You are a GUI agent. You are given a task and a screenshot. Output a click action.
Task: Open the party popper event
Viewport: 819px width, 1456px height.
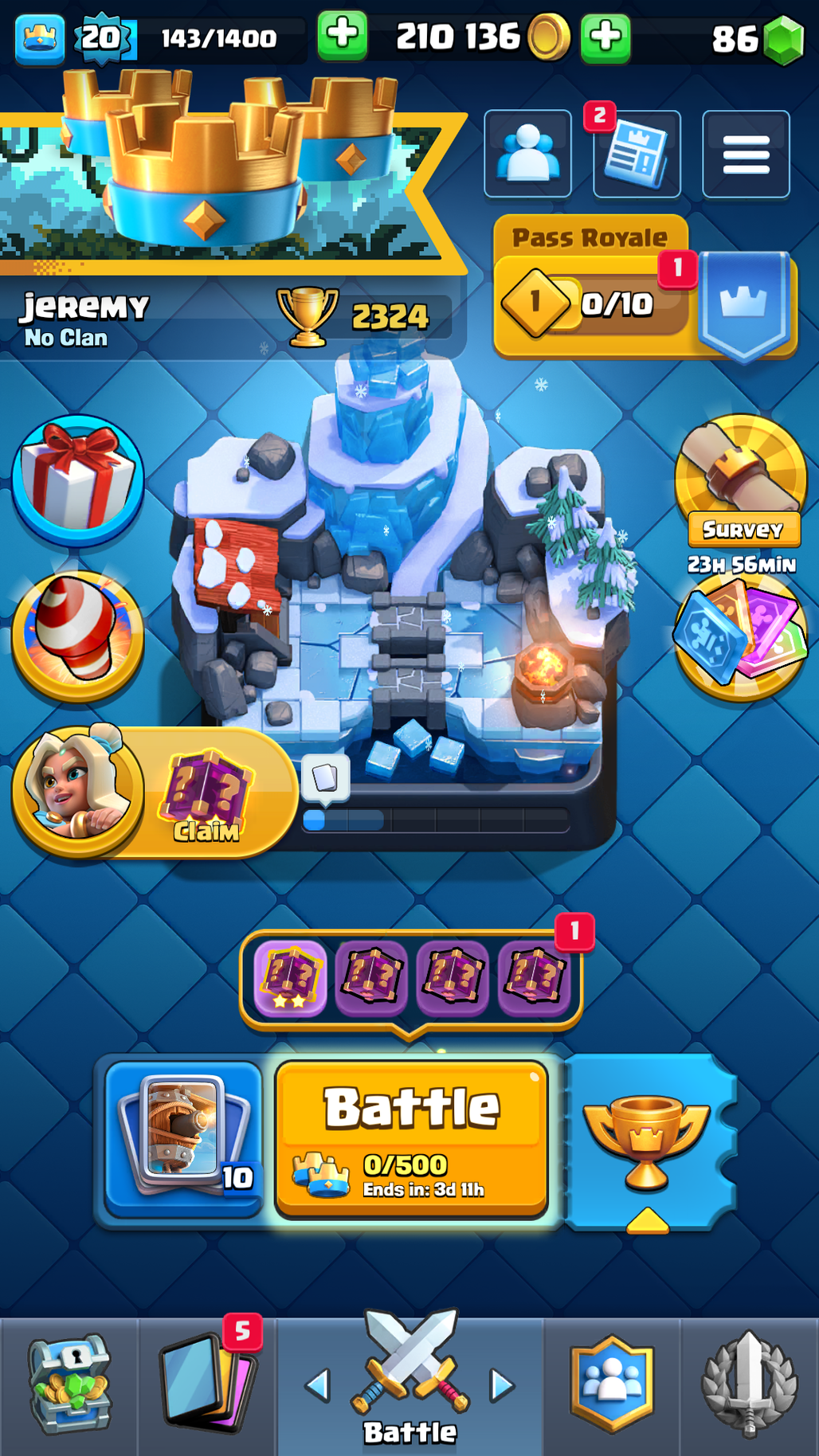[x=77, y=637]
